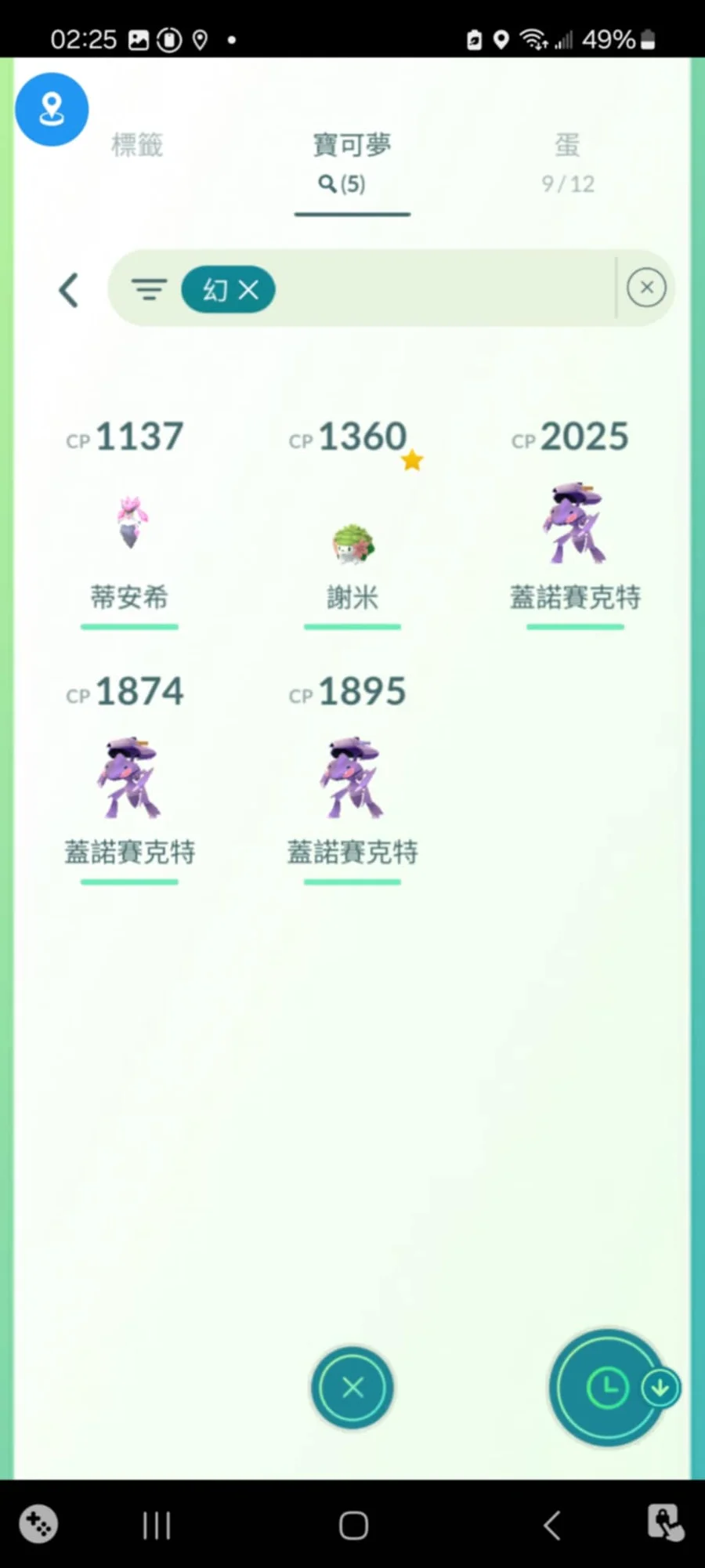Open the blue map location button
The width and height of the screenshot is (705, 1568).
pyautogui.click(x=52, y=110)
